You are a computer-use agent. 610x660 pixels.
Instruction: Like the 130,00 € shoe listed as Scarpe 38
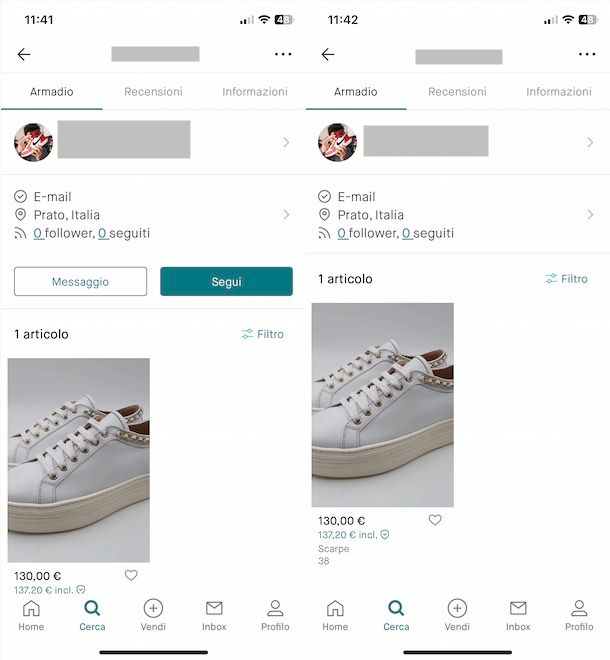[x=435, y=520]
